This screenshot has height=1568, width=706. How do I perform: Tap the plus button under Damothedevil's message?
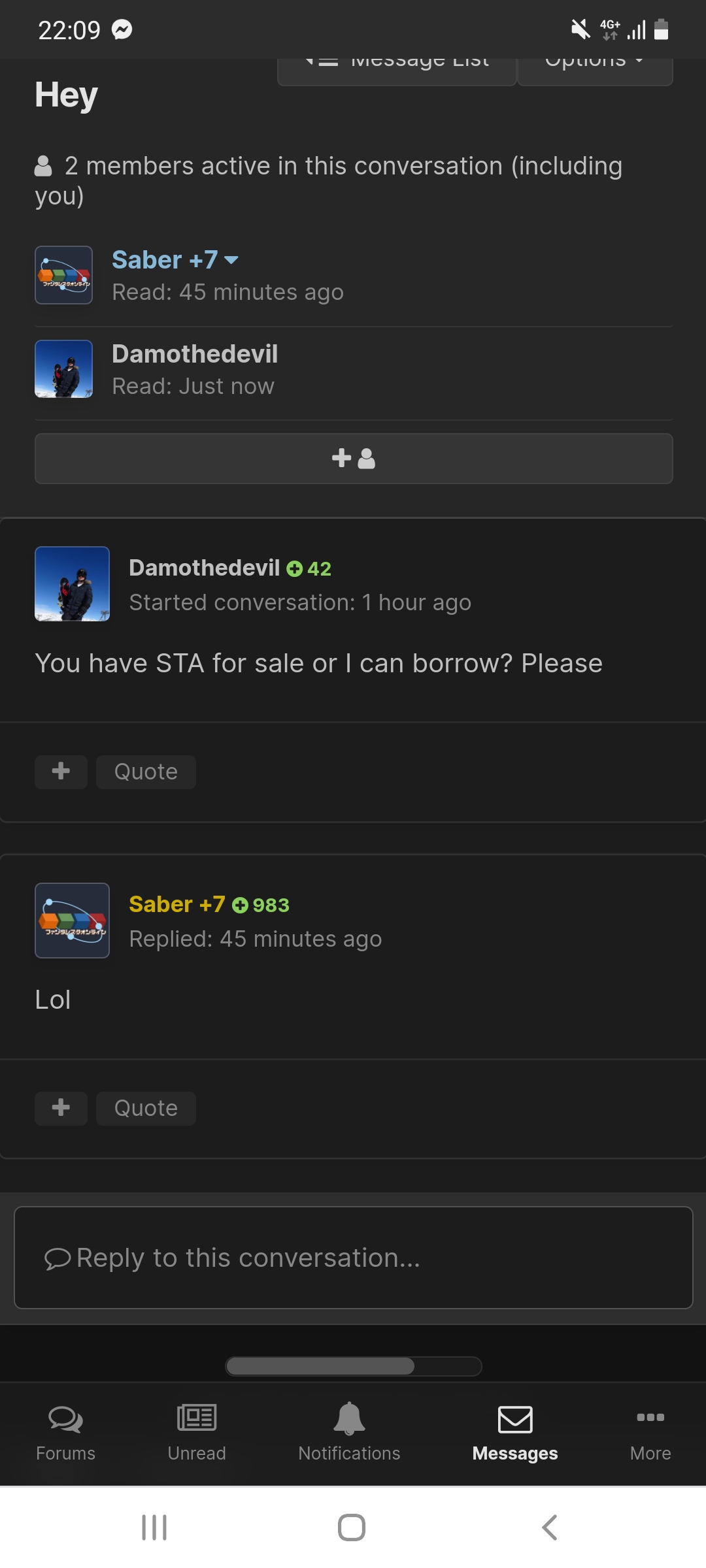point(61,772)
